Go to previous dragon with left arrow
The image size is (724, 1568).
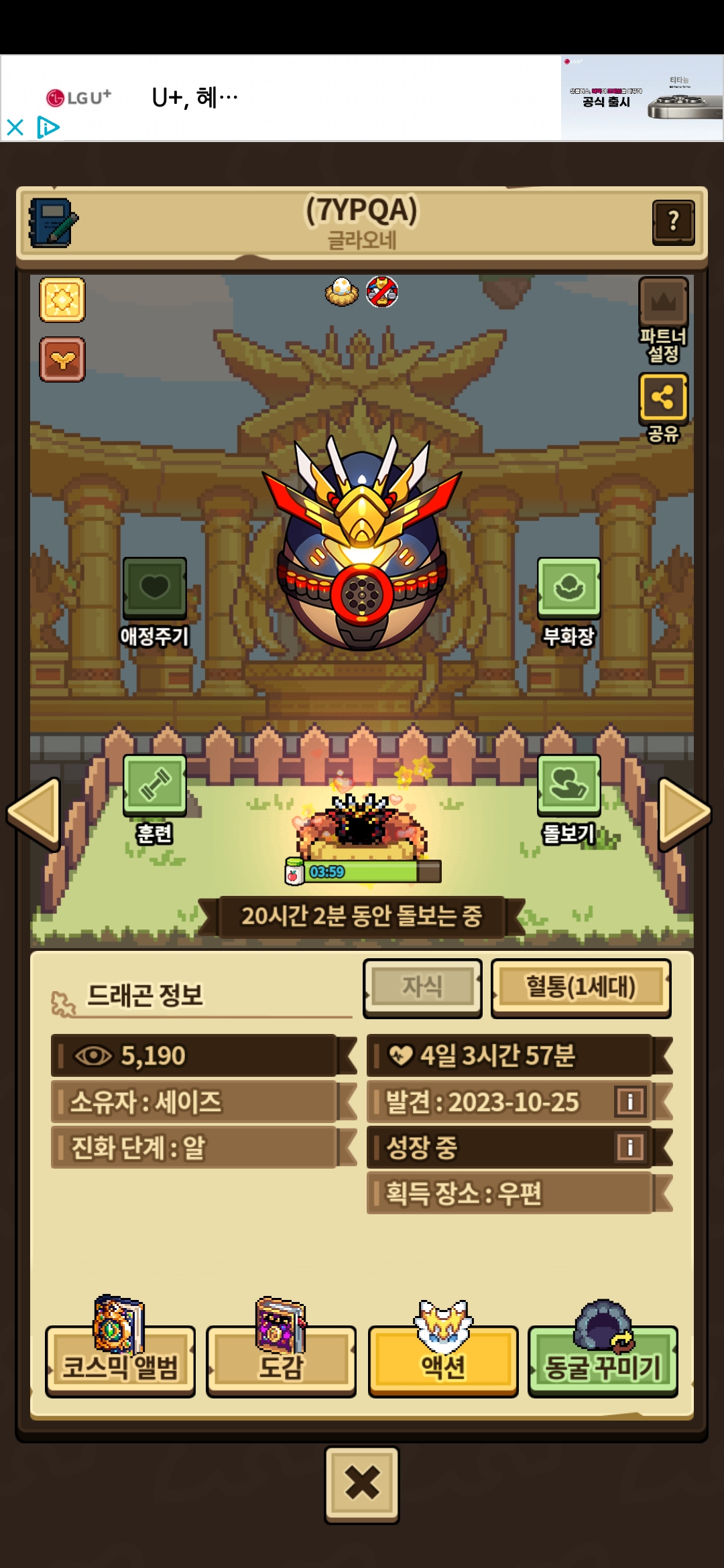click(x=35, y=813)
